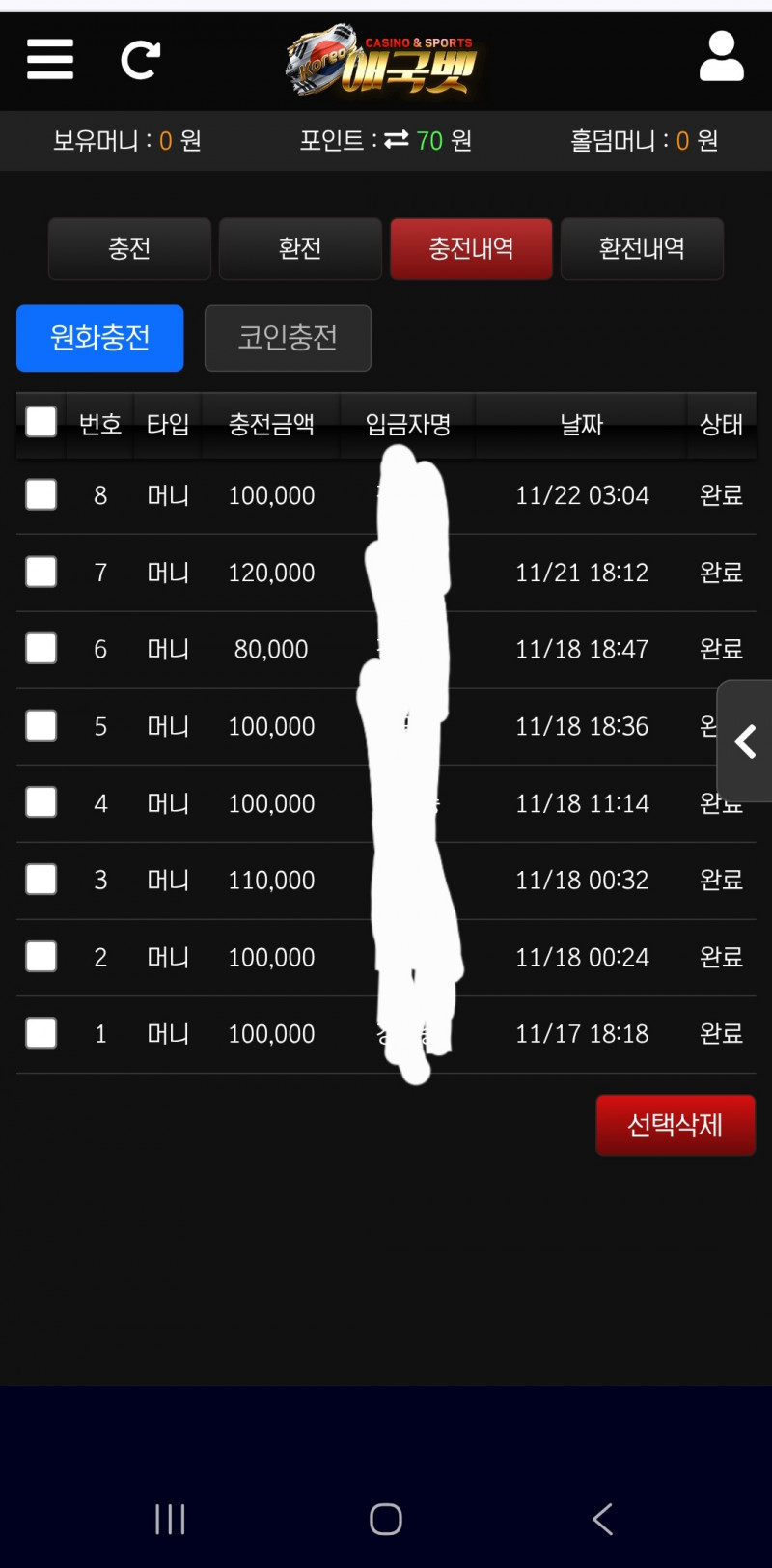Mark the checkbox for row number 5
772x1568 pixels.
coord(41,725)
